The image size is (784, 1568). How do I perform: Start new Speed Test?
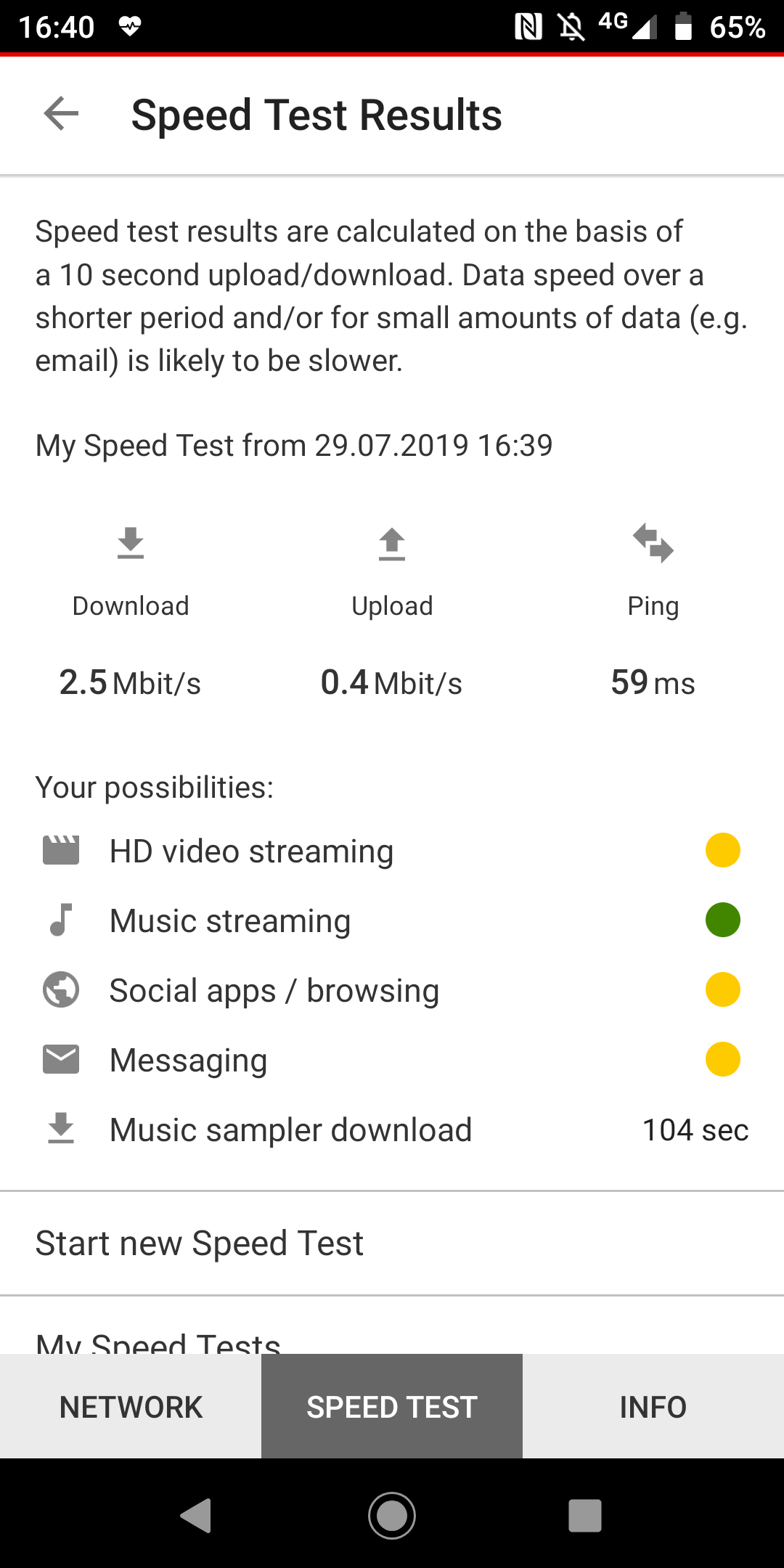pyautogui.click(x=392, y=1243)
